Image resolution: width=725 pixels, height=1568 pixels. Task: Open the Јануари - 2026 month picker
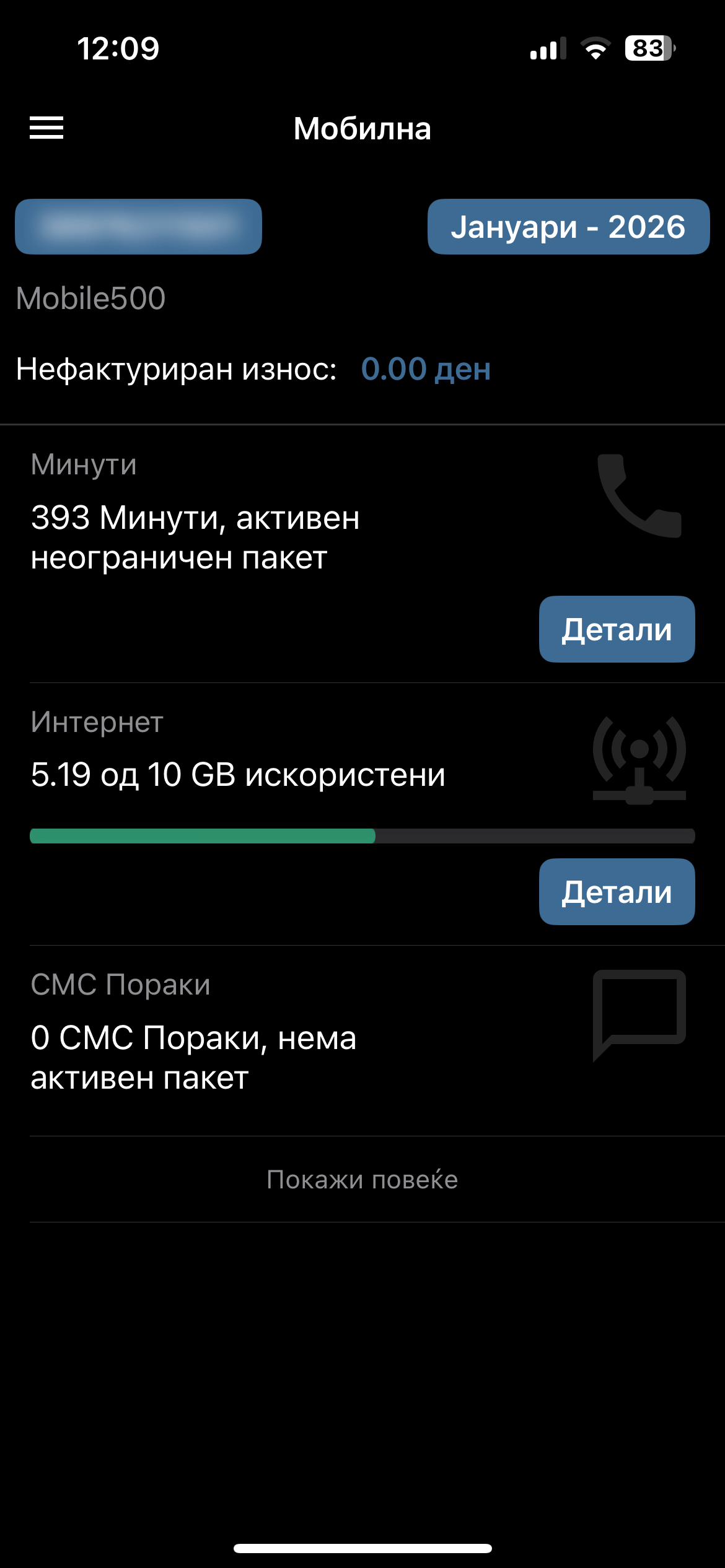[568, 227]
